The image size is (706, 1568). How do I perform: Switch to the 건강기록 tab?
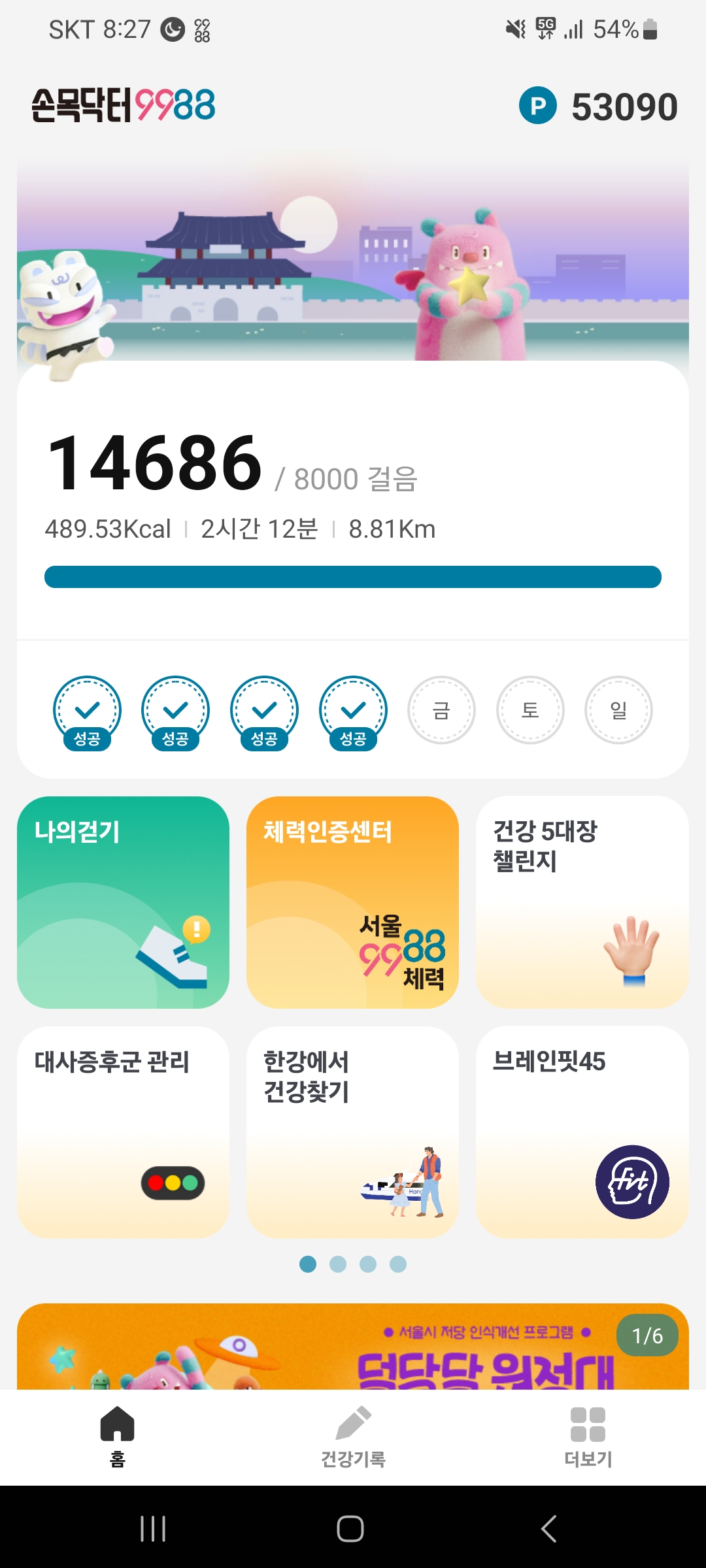point(353,1437)
